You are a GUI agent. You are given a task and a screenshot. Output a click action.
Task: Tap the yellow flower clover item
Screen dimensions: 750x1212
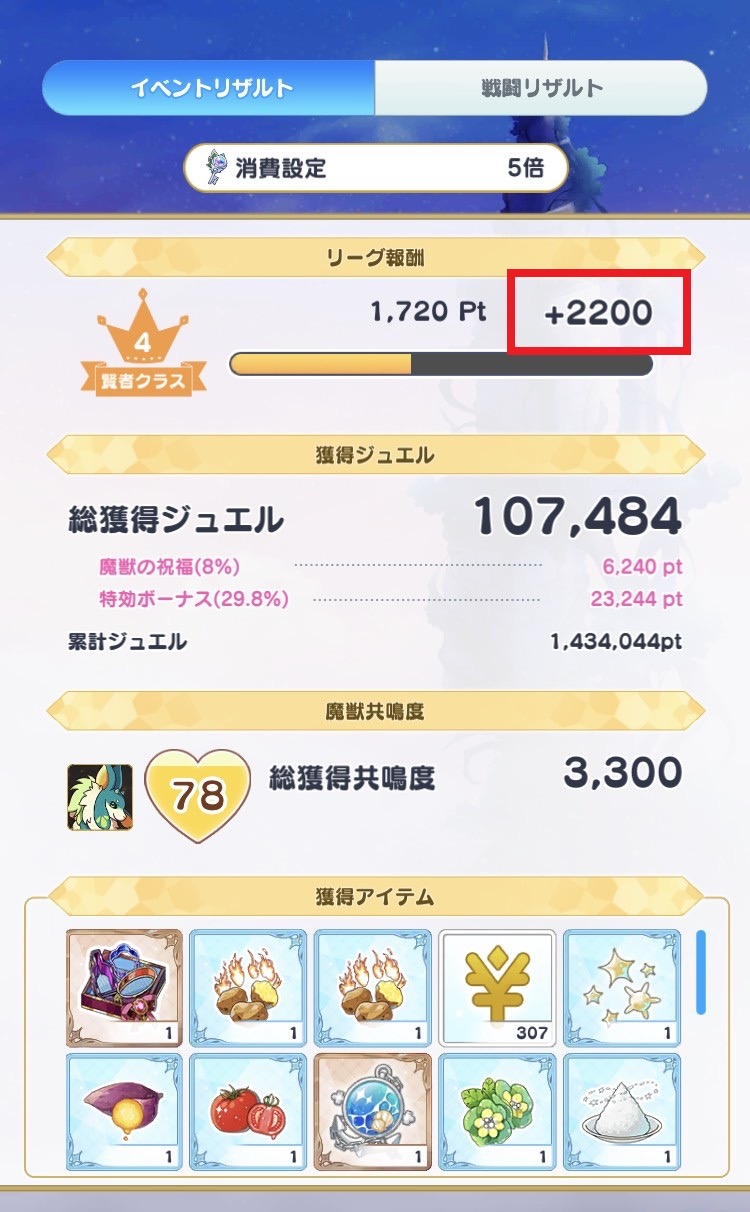click(x=497, y=1111)
